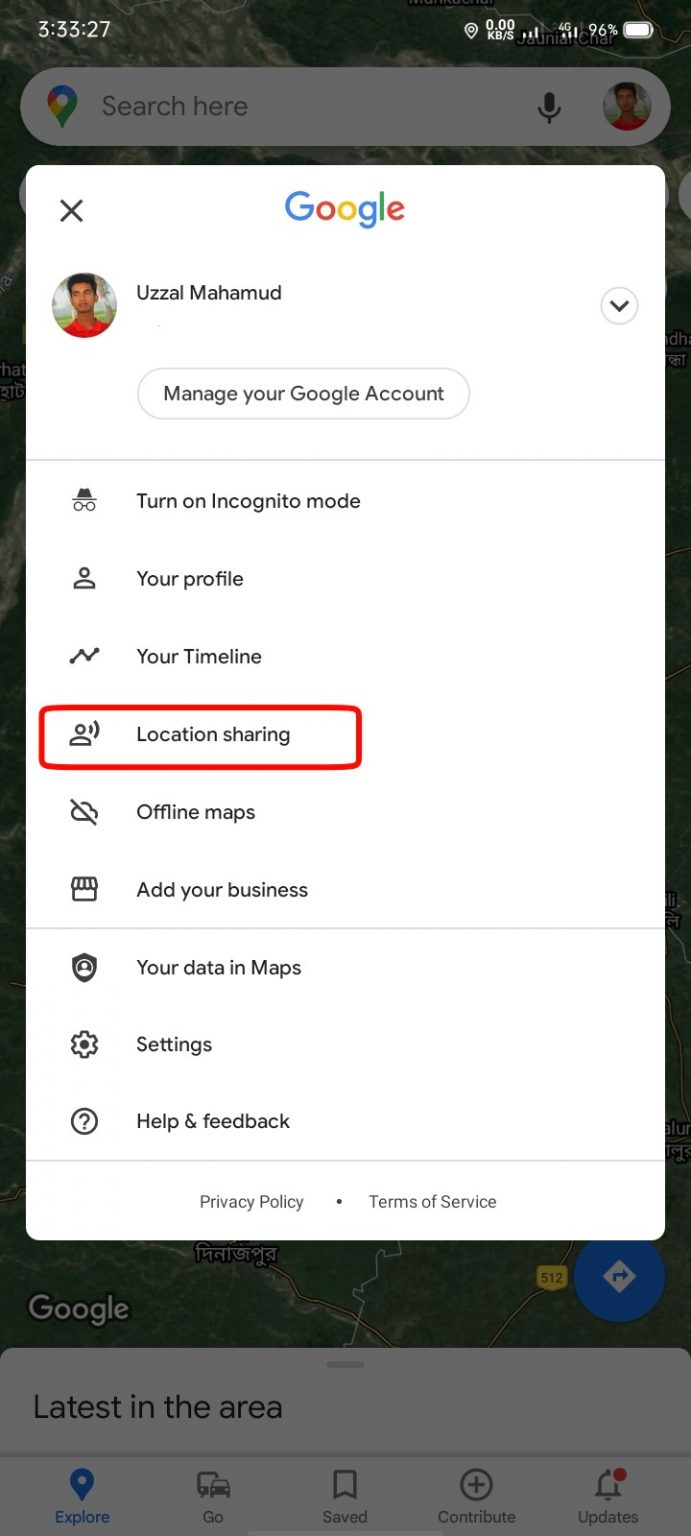Open Your Timeline
691x1536 pixels.
[x=345, y=656]
